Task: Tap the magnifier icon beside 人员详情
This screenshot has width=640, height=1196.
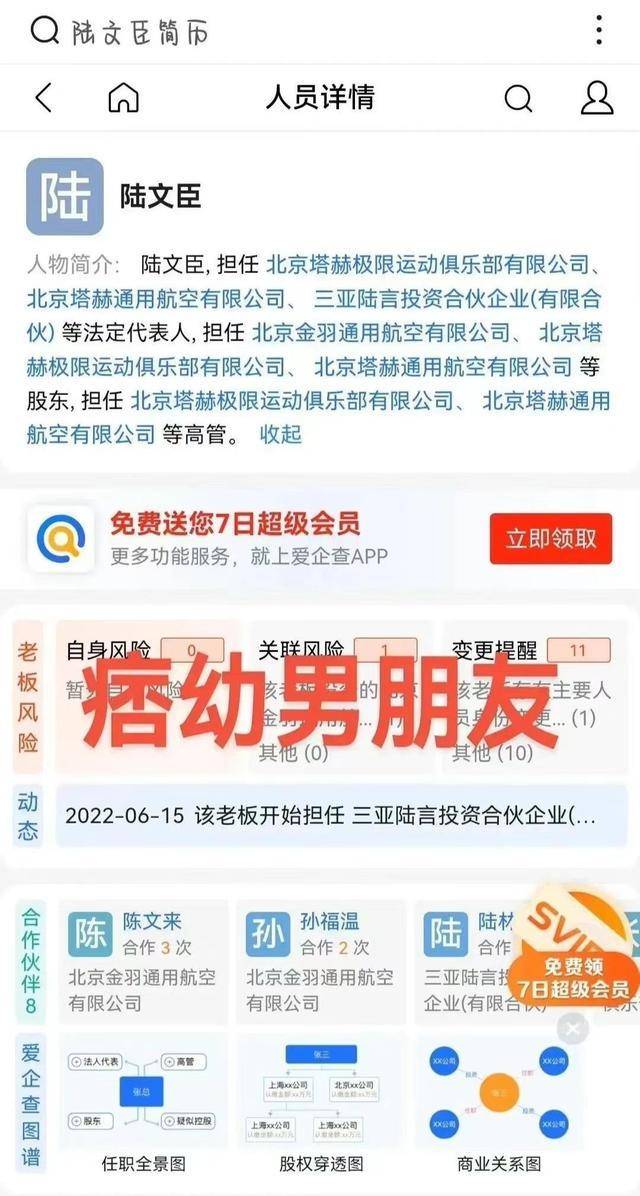Action: (518, 98)
